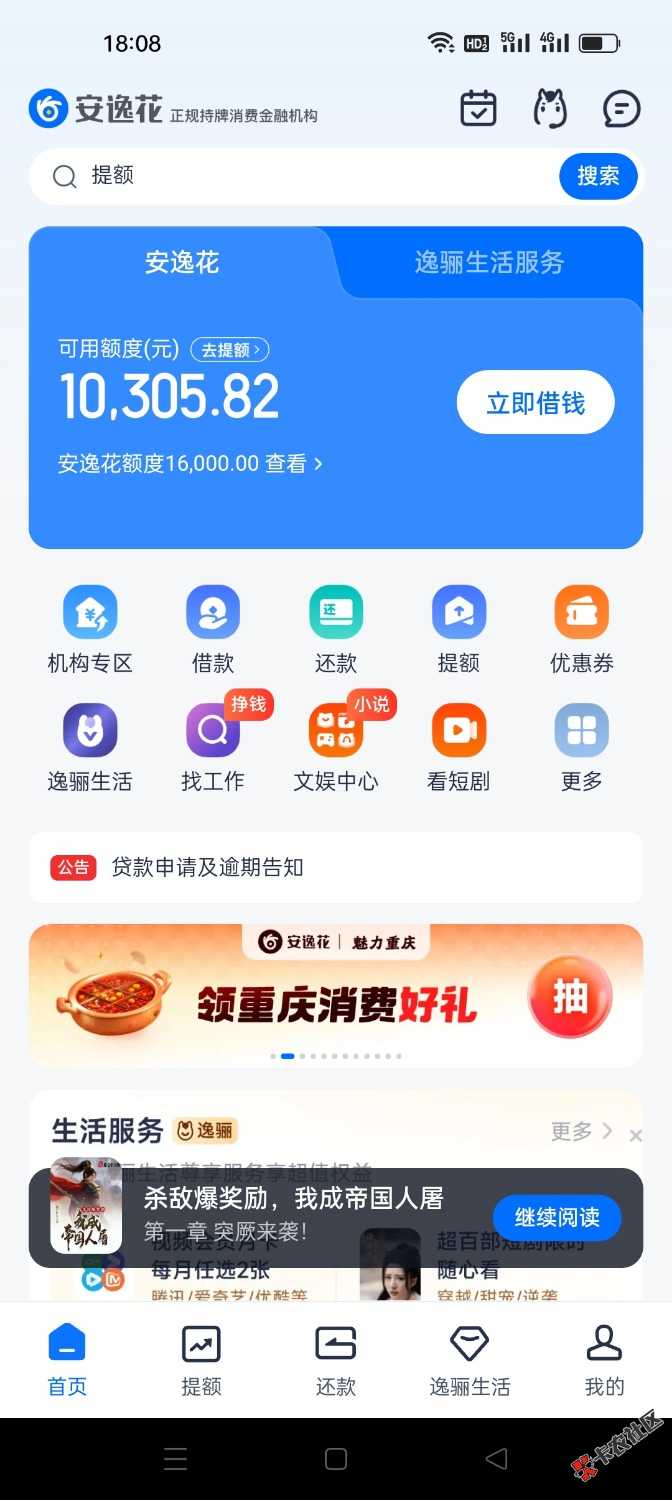Open the 看短剧 shortcut
The width and height of the screenshot is (672, 1500).
click(458, 748)
